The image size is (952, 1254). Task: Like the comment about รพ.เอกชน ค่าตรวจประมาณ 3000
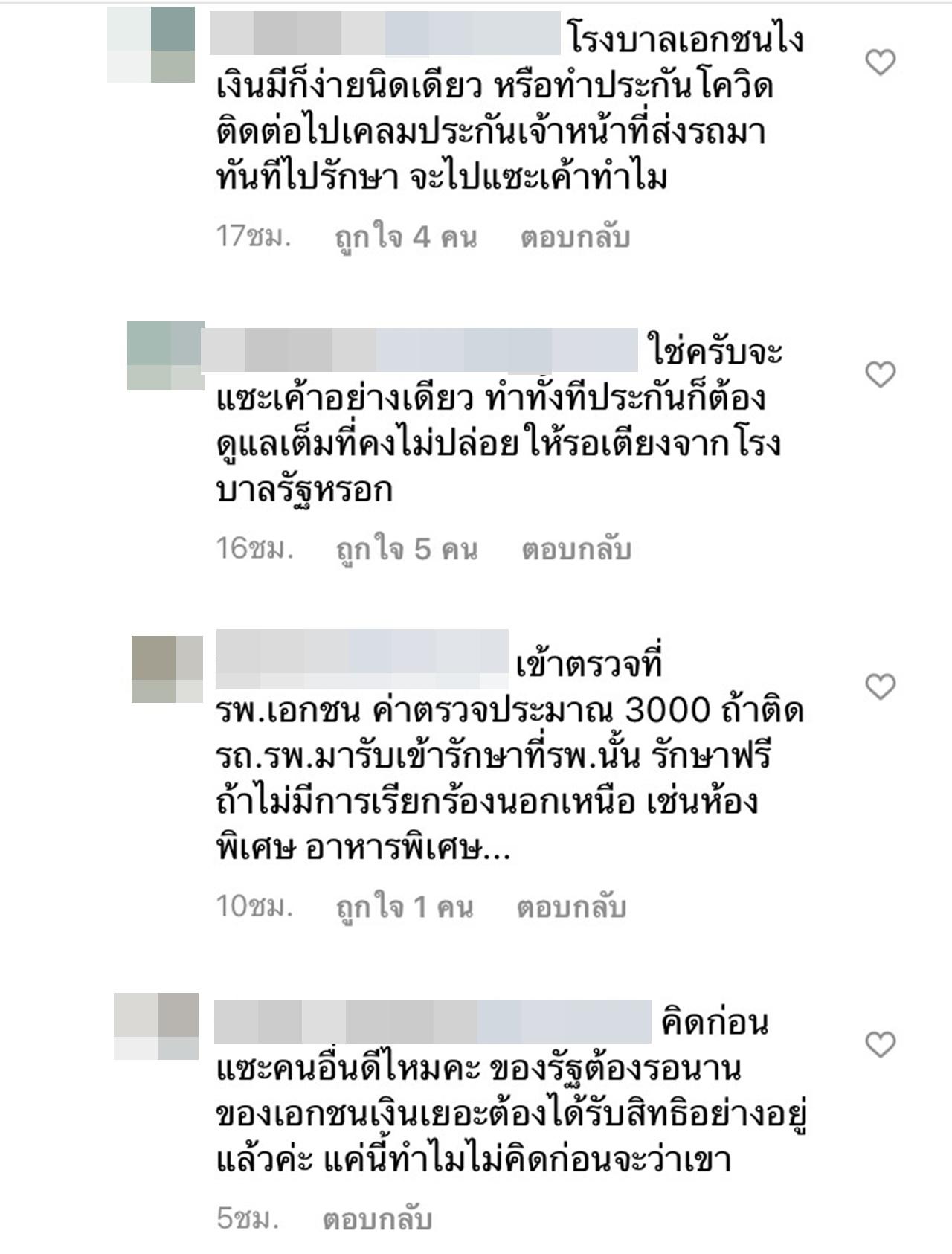[881, 687]
